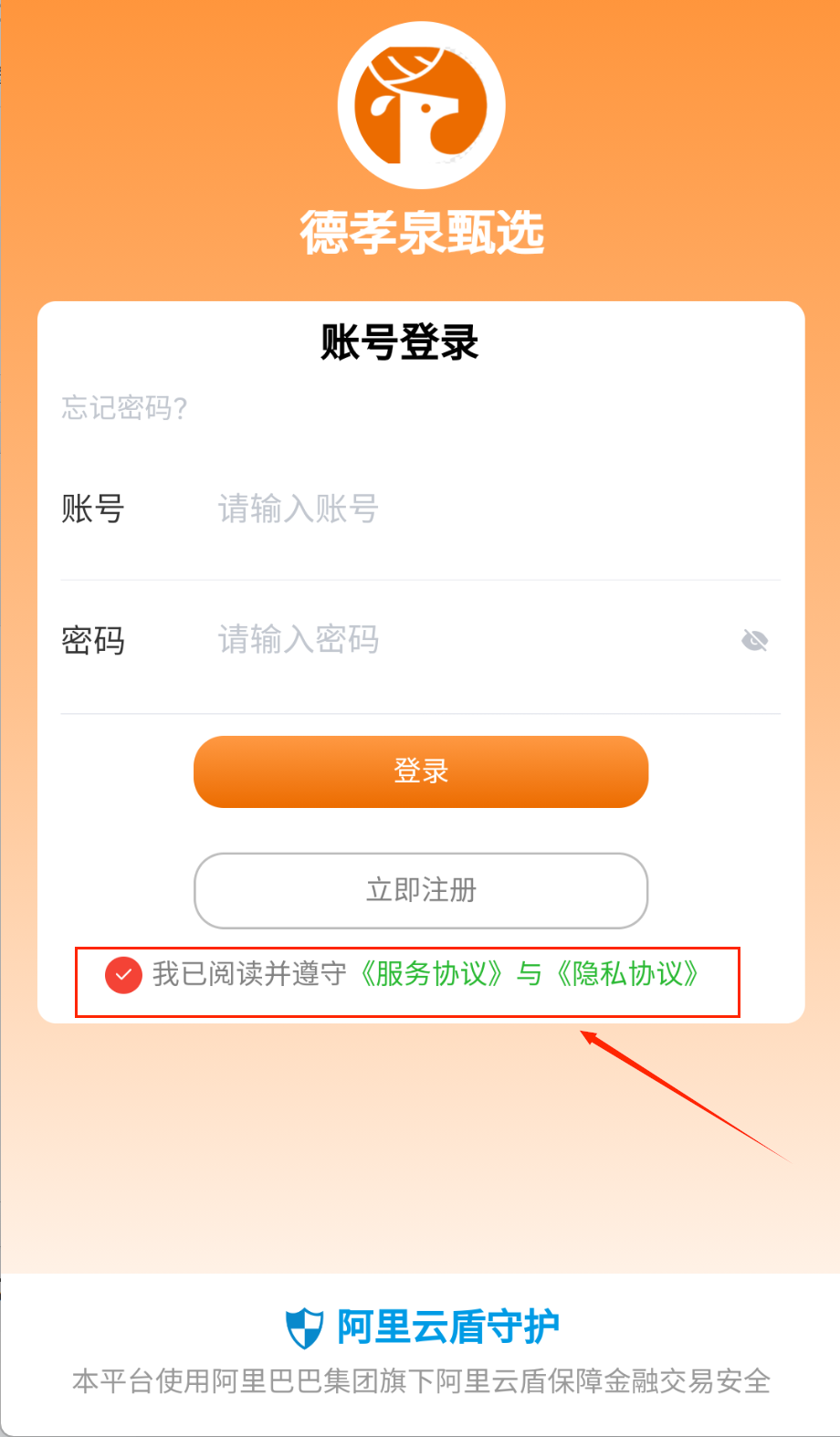Tap the 忘记密码? link
Screen dimensions: 840x1437
[x=124, y=407]
